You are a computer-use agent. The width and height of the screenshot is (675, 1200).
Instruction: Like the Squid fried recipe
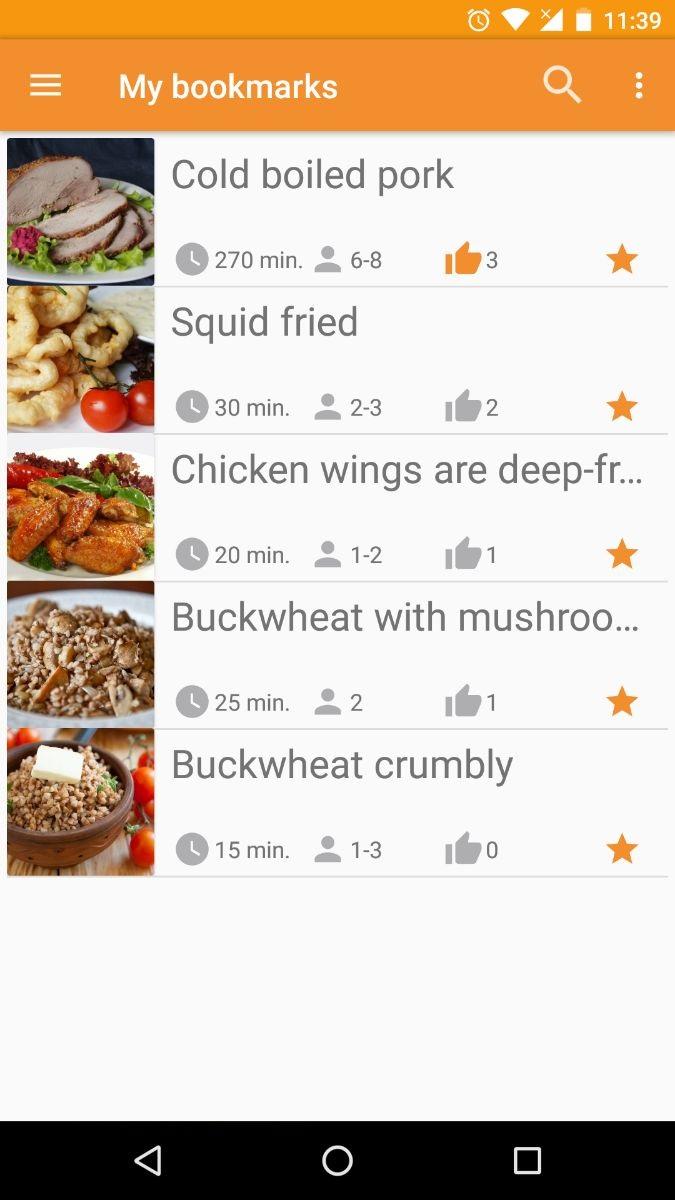click(463, 407)
